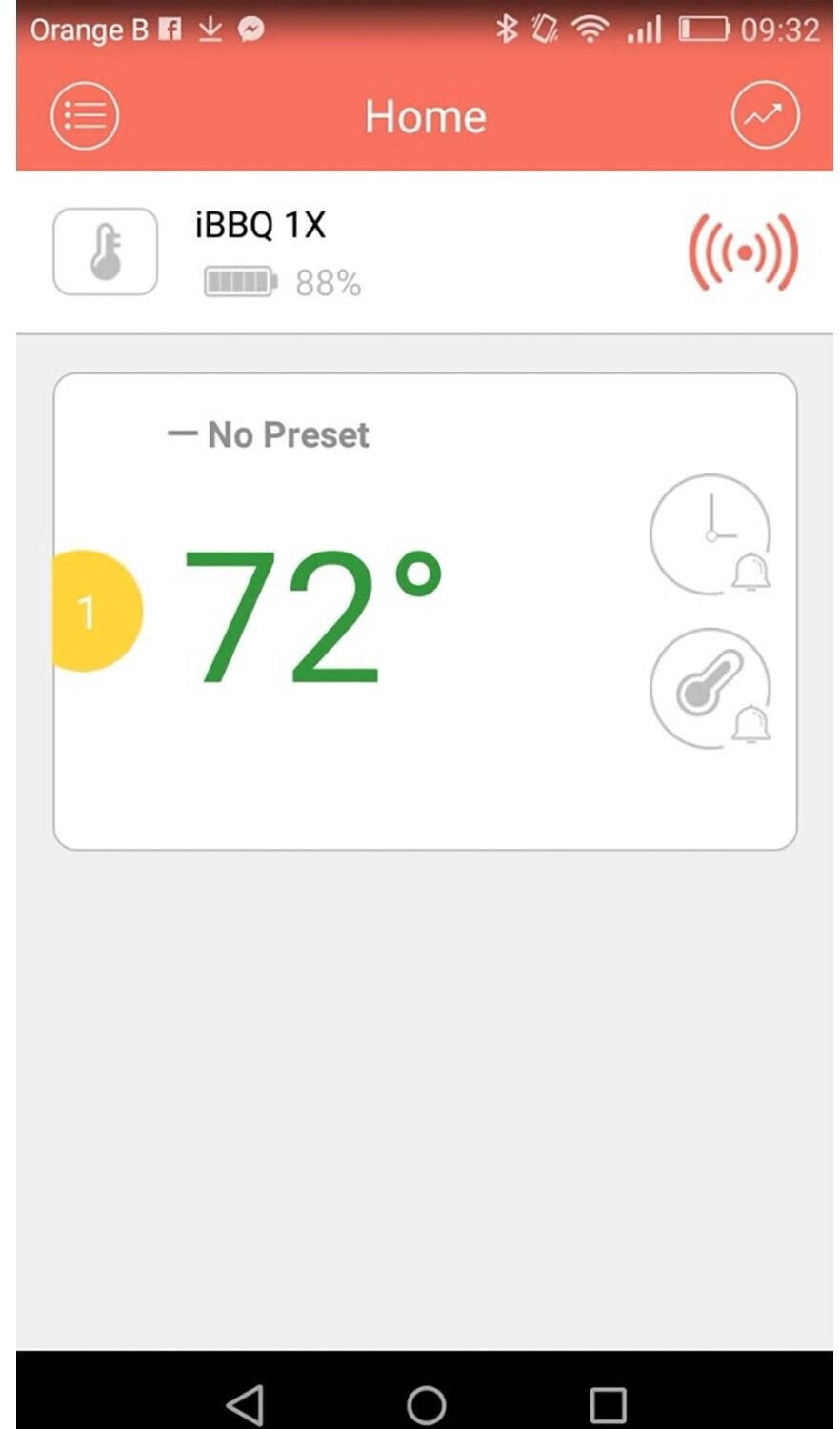Open the menu list icon
Image resolution: width=840 pixels, height=1429 pixels.
[85, 116]
